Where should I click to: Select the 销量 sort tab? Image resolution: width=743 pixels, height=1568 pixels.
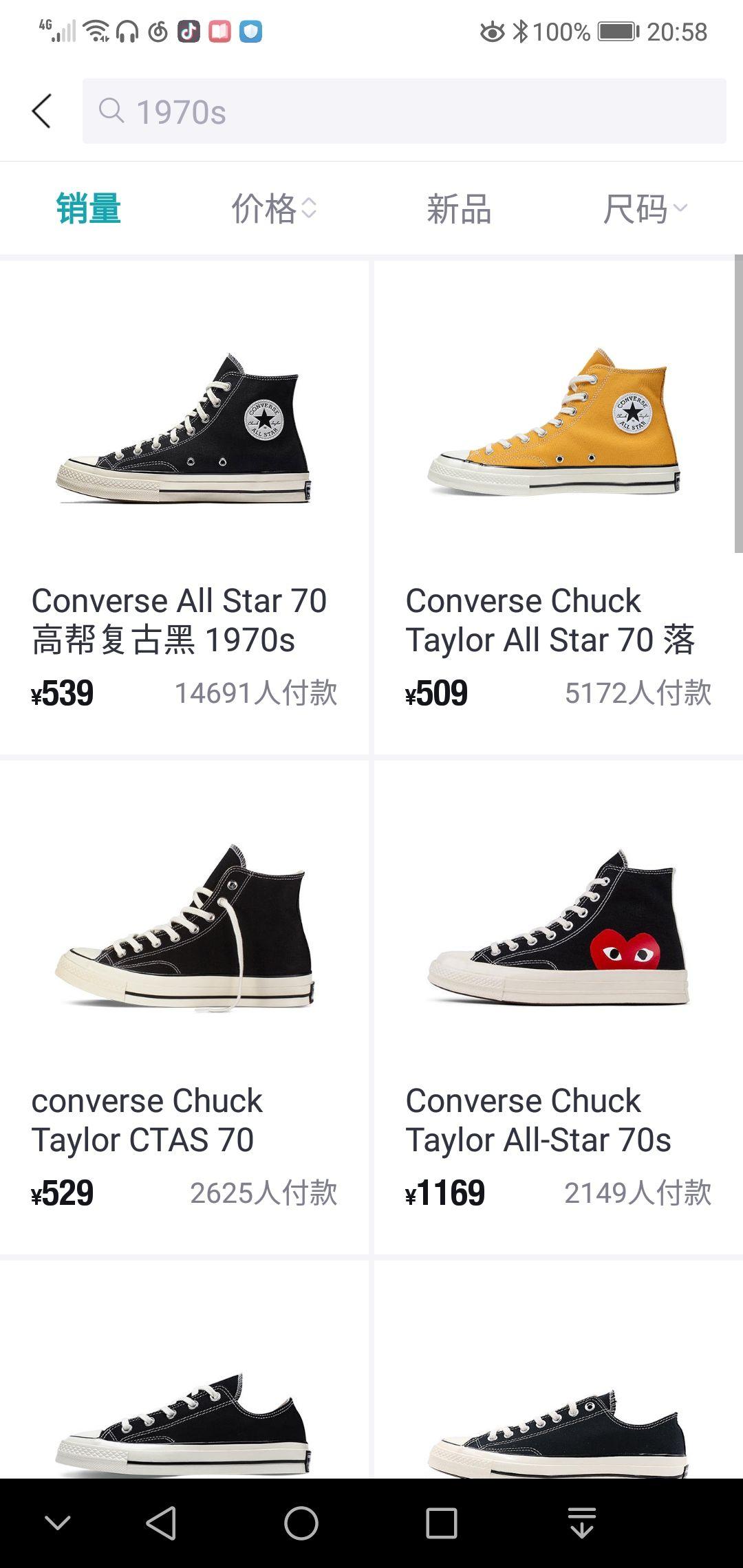(x=89, y=209)
